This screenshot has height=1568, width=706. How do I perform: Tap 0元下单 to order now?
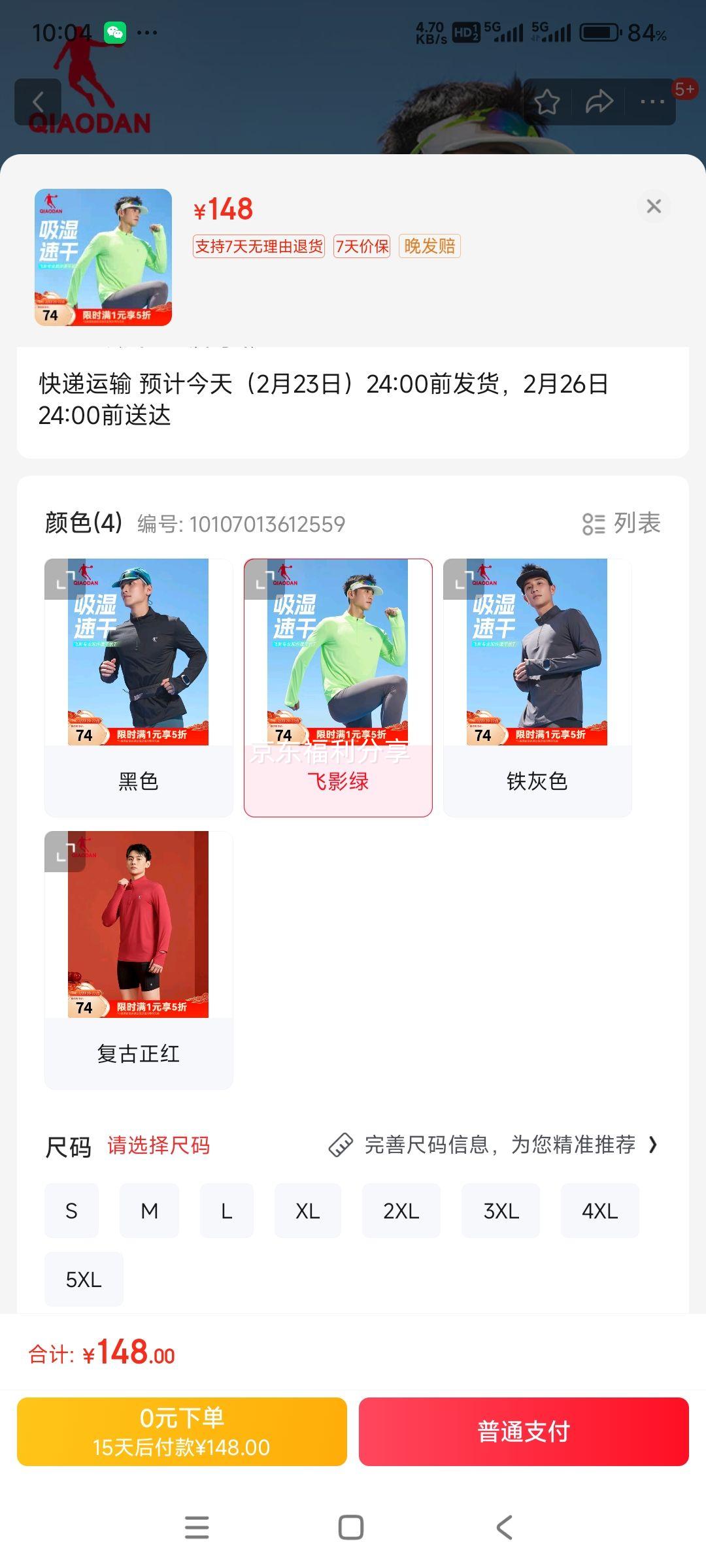pos(182,1431)
